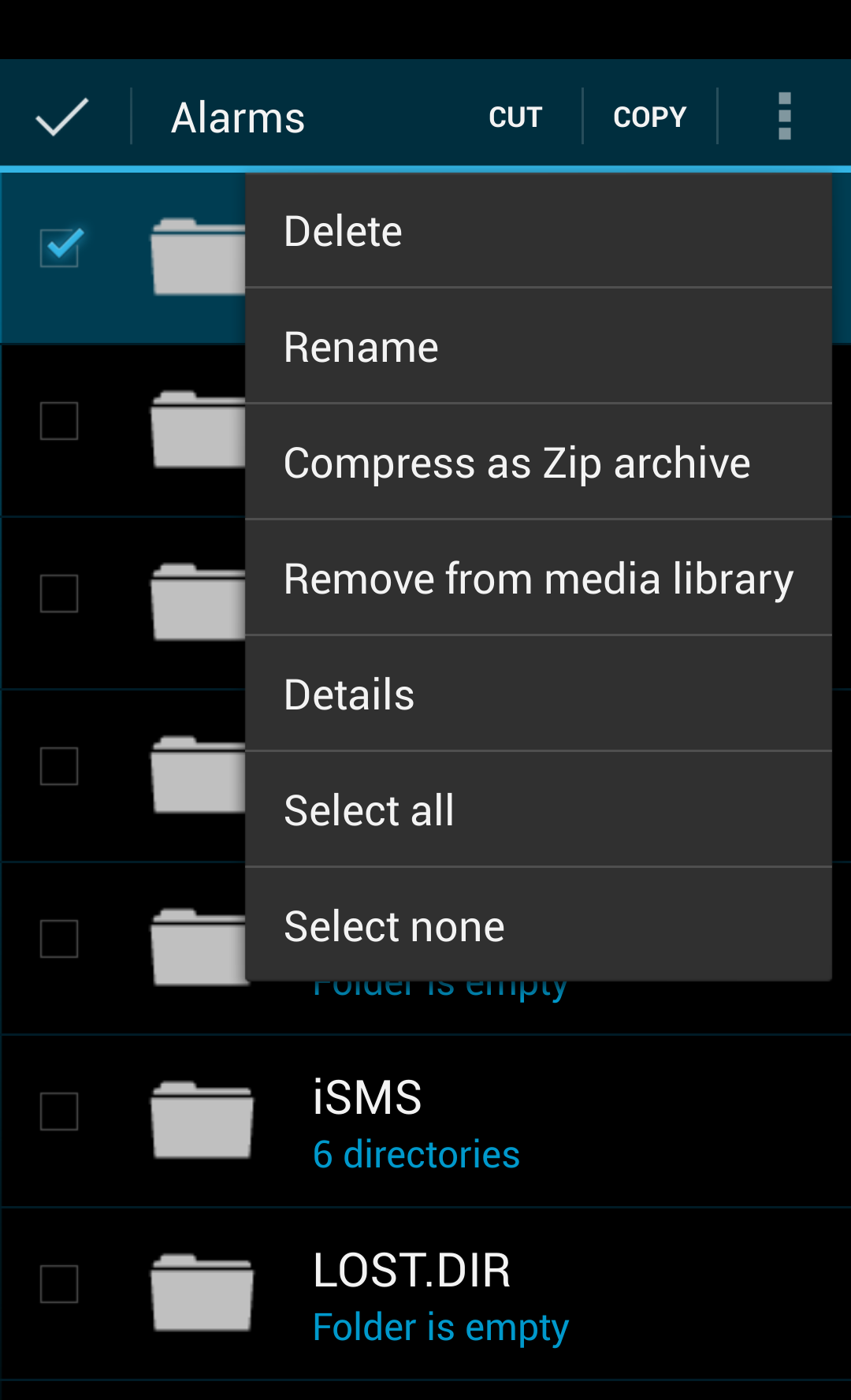This screenshot has width=851, height=1400.
Task: Choose Delete from the menu
Action: (539, 230)
